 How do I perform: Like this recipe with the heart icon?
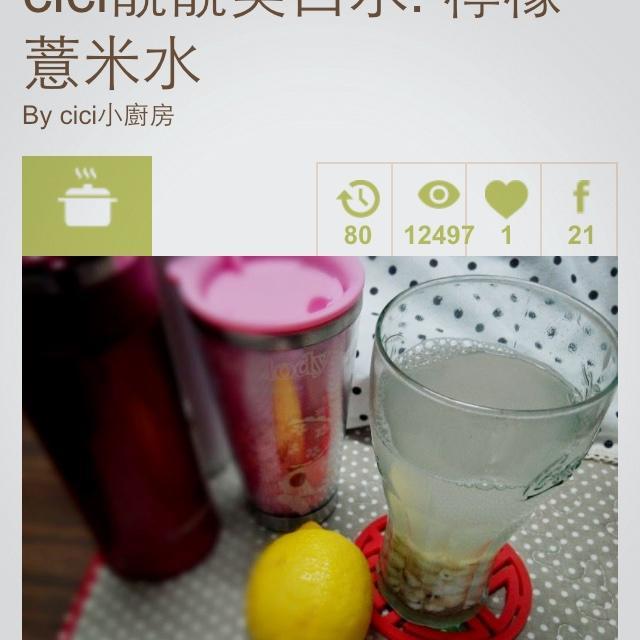click(506, 201)
